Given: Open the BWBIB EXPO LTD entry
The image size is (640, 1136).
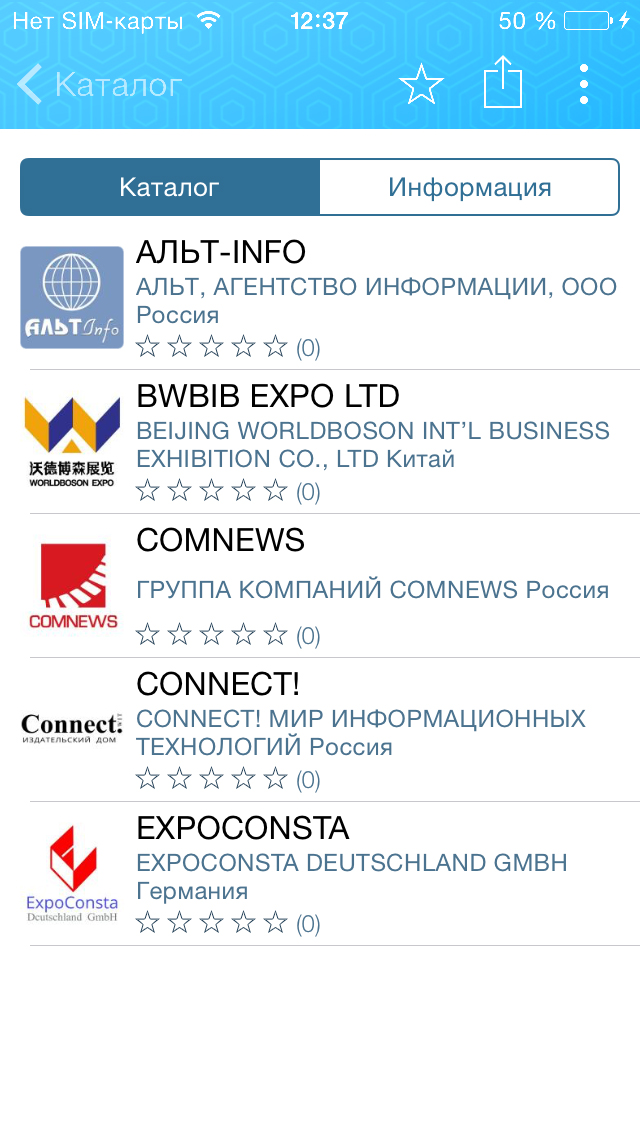Looking at the screenshot, I should pyautogui.click(x=320, y=442).
